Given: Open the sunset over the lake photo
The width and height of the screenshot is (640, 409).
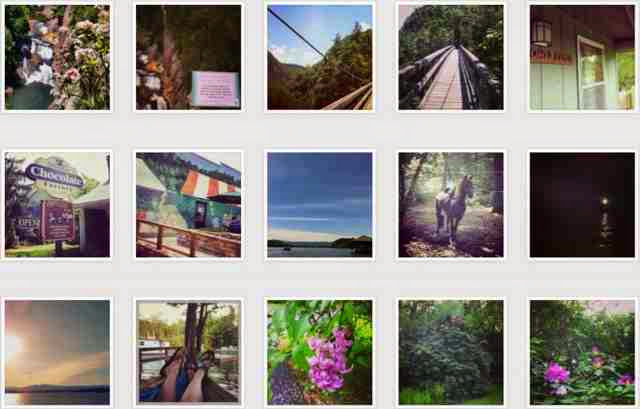Looking at the screenshot, I should [57, 352].
